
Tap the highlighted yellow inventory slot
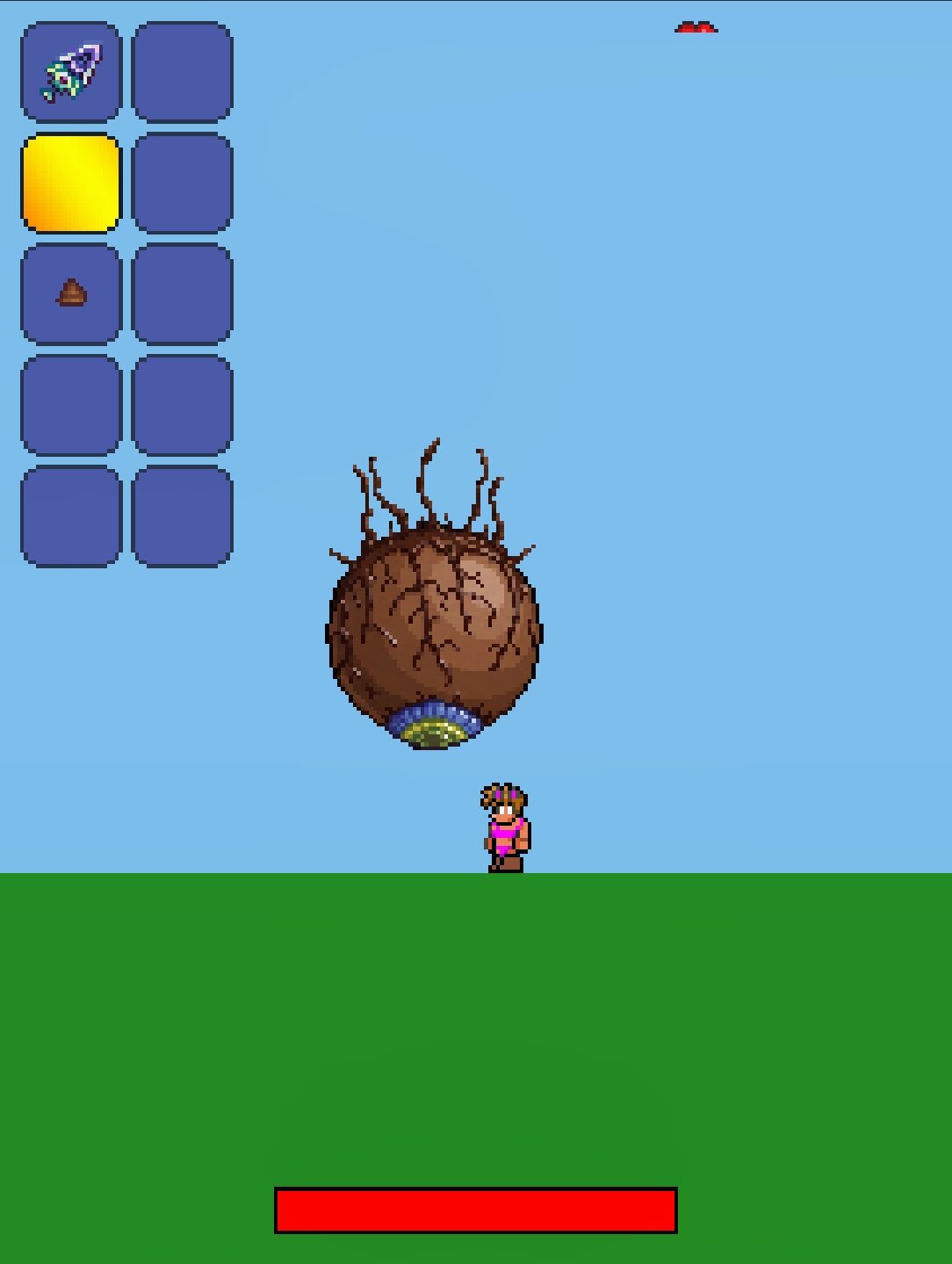tap(70, 183)
